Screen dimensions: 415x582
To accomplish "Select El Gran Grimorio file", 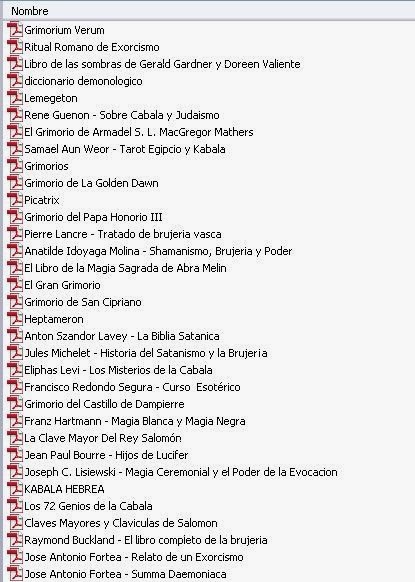I will tap(62, 285).
